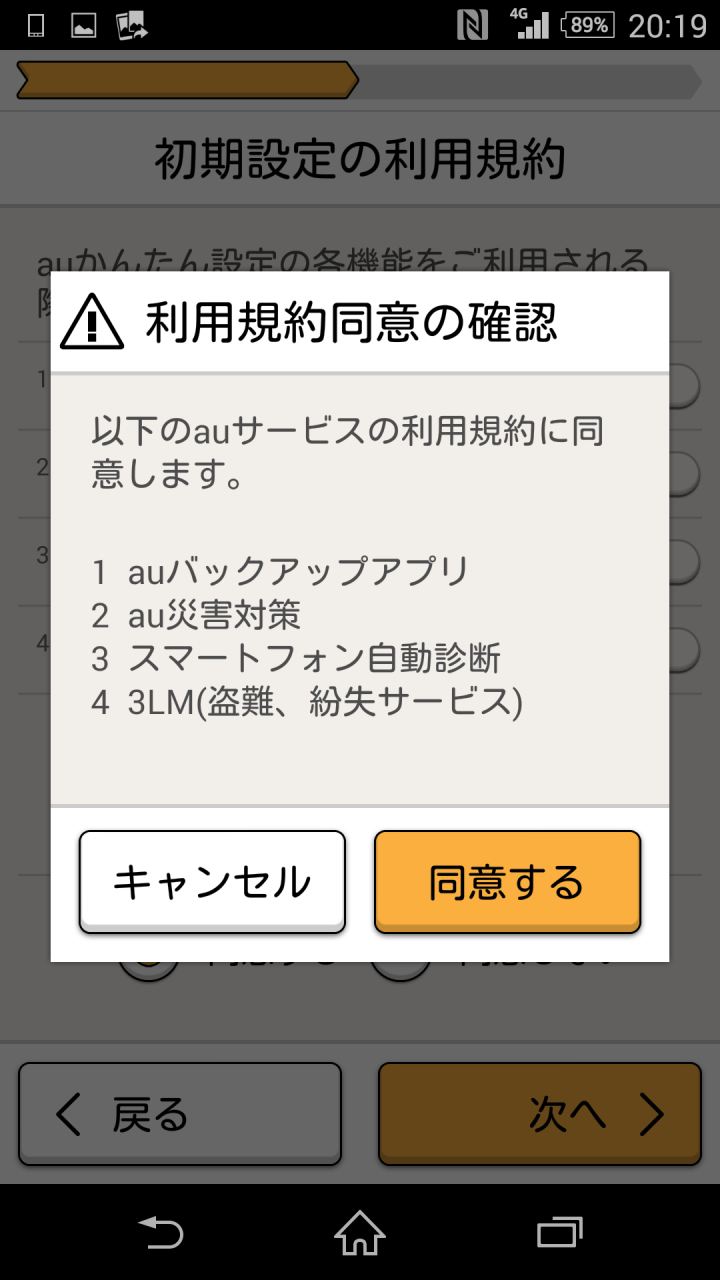Open the recent apps view
Viewport: 720px width, 1280px height.
pos(560,1232)
